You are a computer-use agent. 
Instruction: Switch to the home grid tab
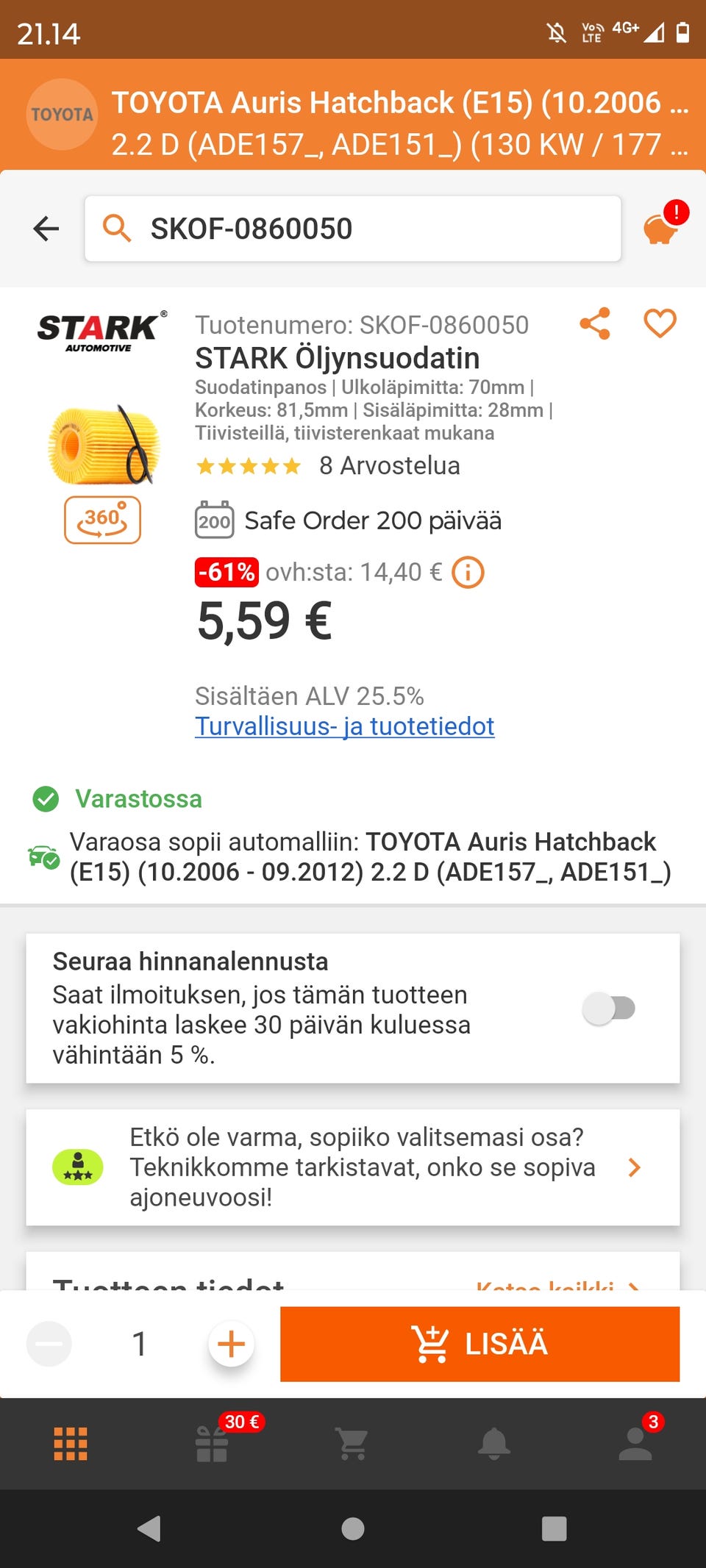coord(71,1443)
